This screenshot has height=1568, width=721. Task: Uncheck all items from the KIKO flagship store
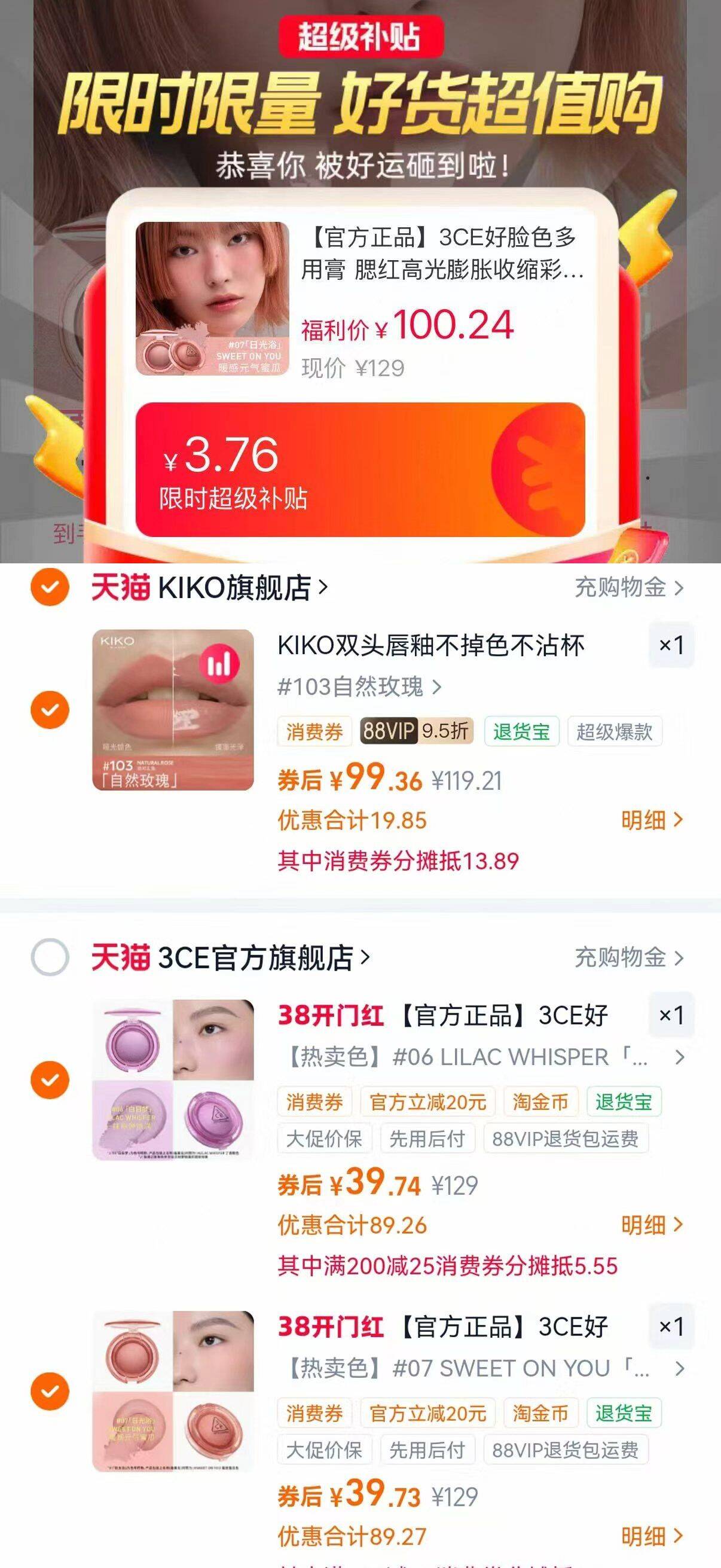click(50, 587)
